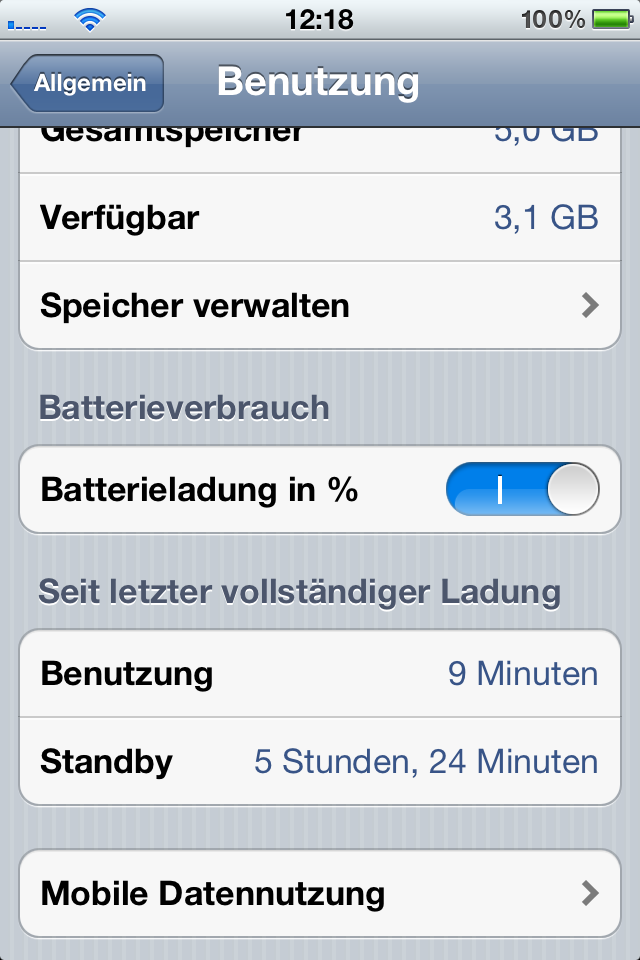640x960 pixels.
Task: Open Speicher verwalten
Action: click(320, 305)
